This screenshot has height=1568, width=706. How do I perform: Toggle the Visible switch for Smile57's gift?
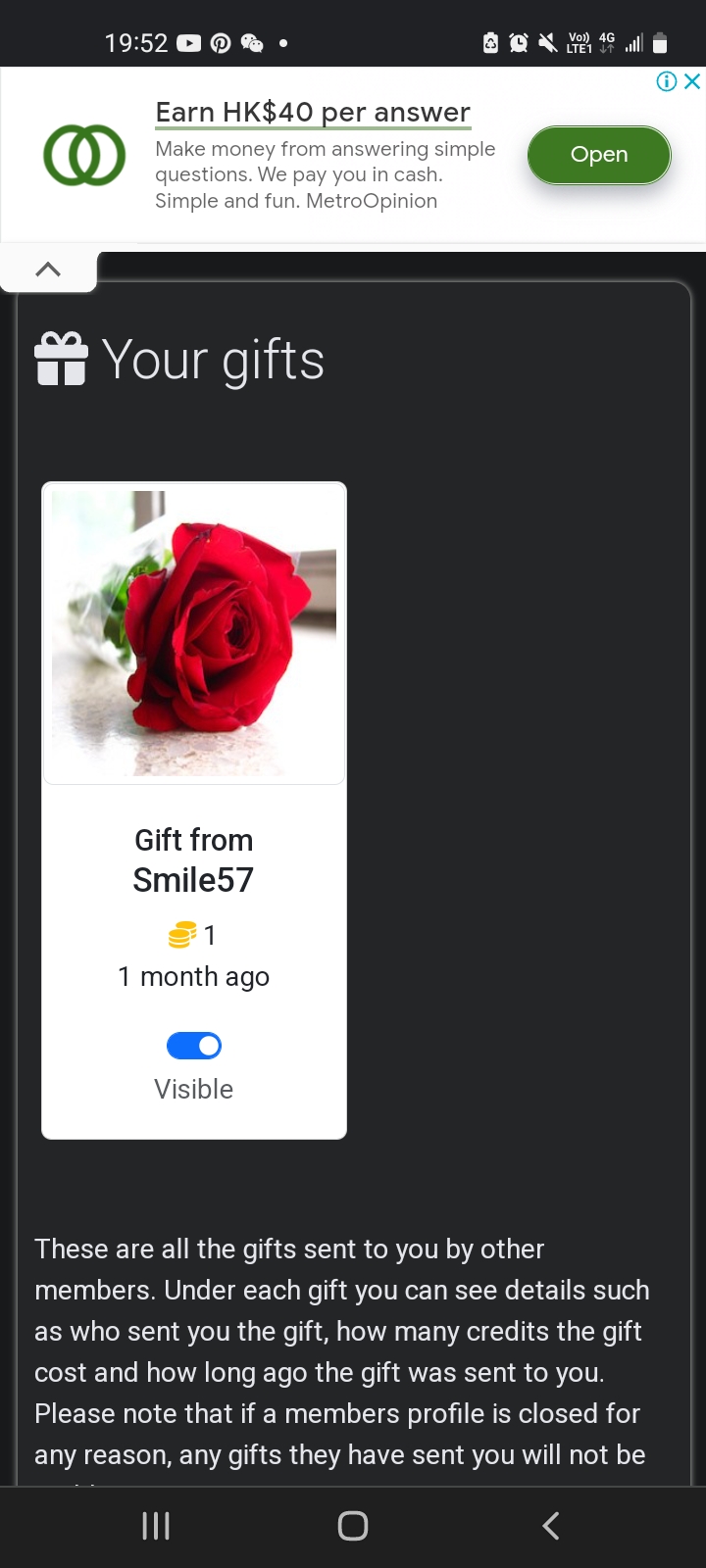click(194, 1046)
